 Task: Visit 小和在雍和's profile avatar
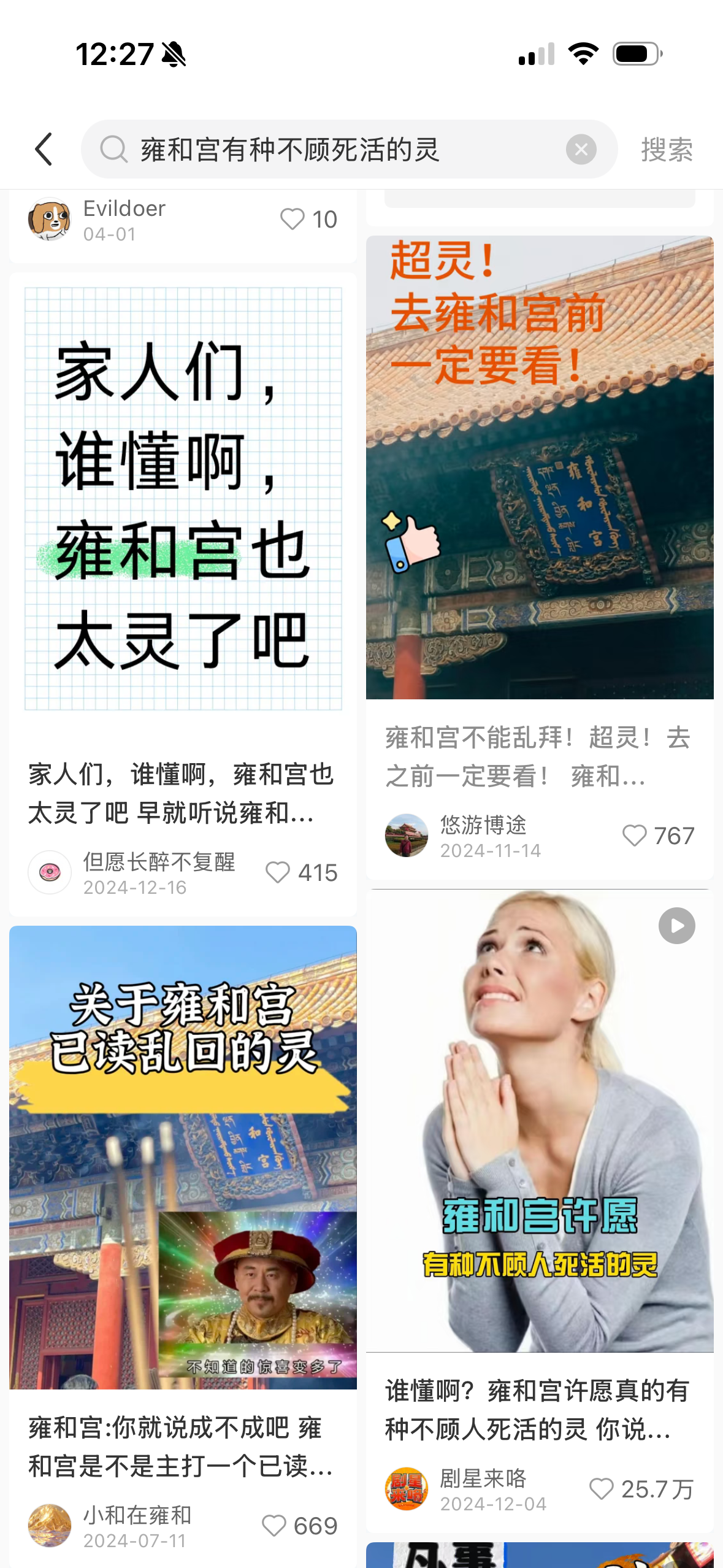pyautogui.click(x=50, y=1525)
